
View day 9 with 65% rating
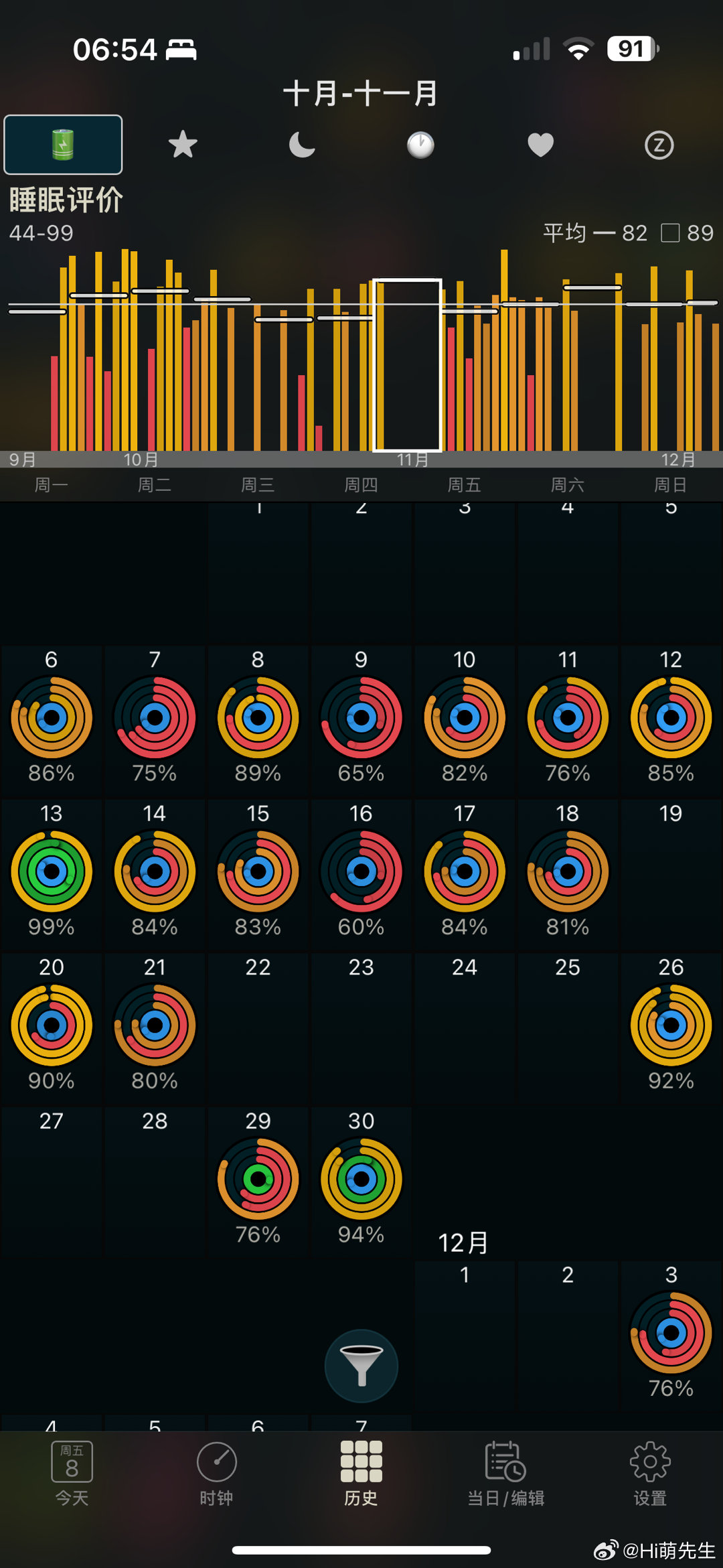coord(361,718)
